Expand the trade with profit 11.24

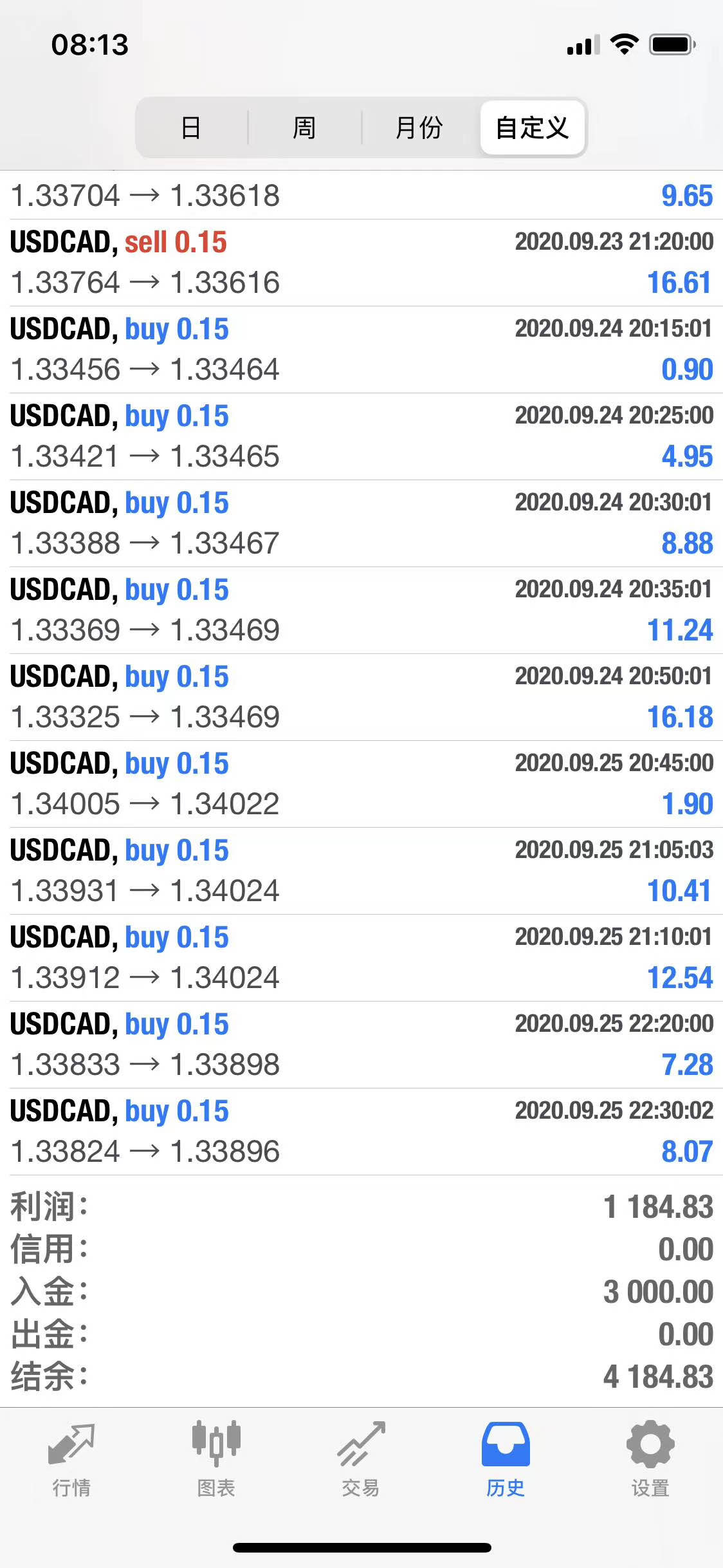tap(361, 610)
